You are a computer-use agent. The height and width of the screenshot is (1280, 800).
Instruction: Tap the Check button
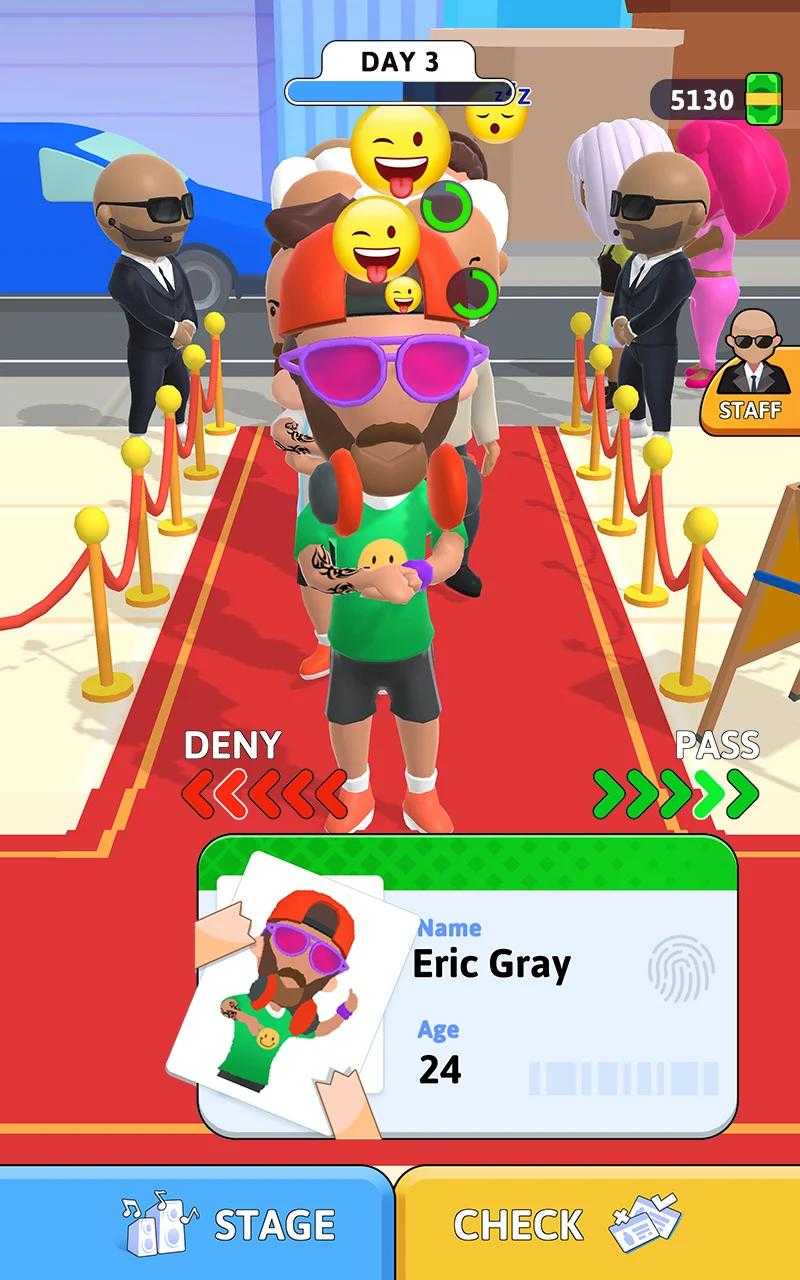(x=598, y=1223)
